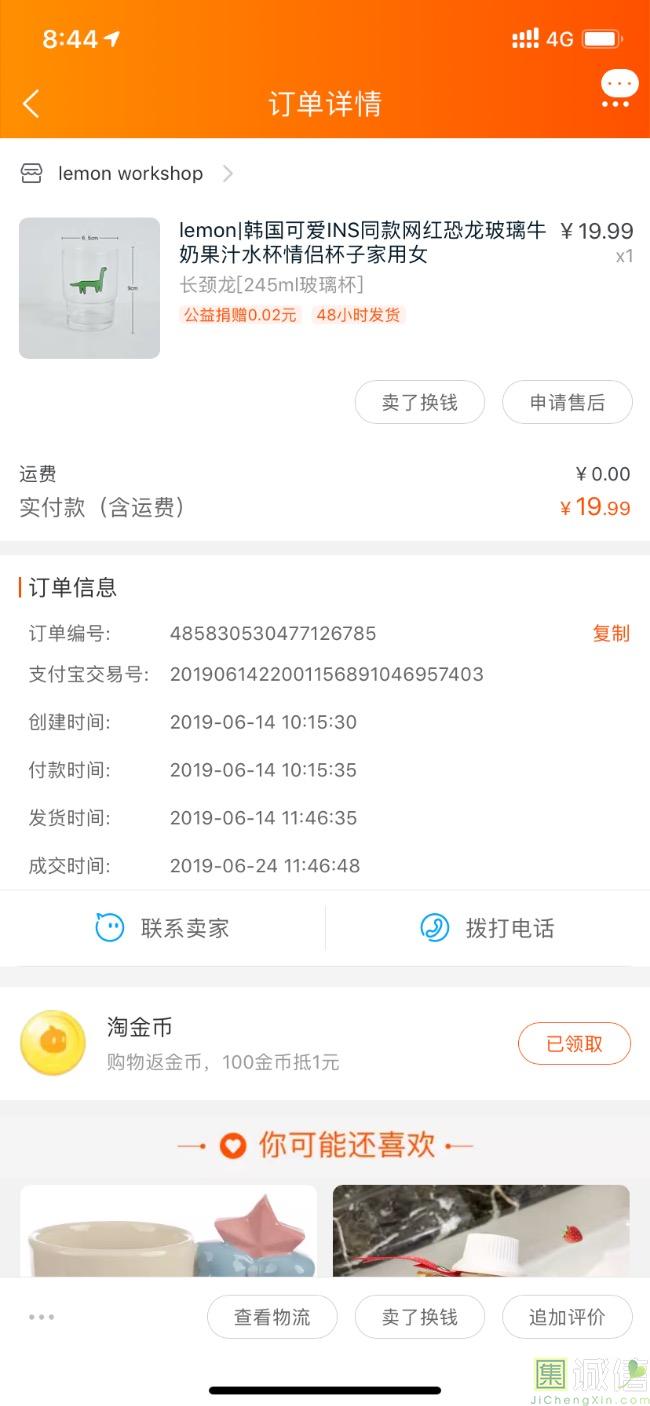Tap the 已领取 button for 淘金币
The width and height of the screenshot is (650, 1406).
click(x=574, y=1044)
